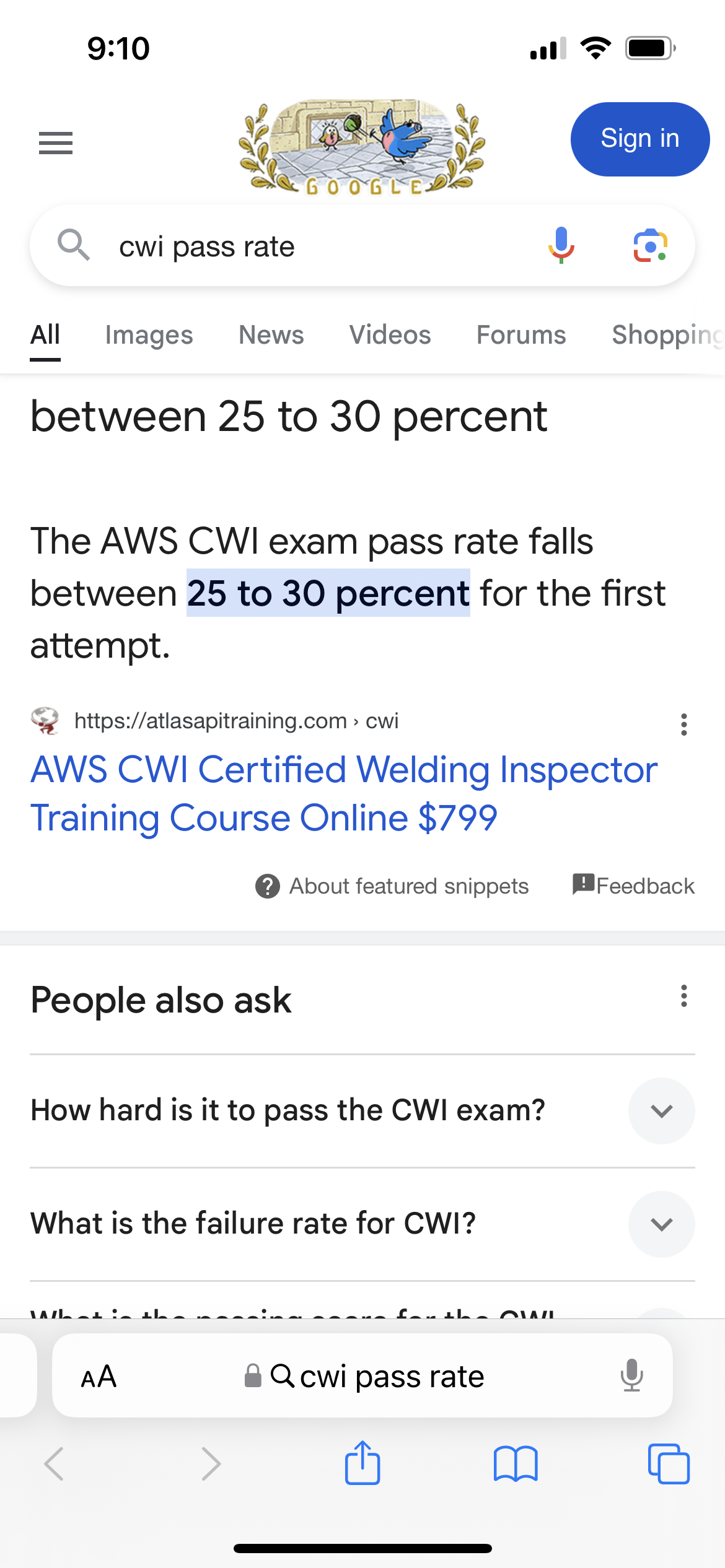Image resolution: width=725 pixels, height=1568 pixels.
Task: Open the Google hamburger menu
Action: click(x=56, y=143)
